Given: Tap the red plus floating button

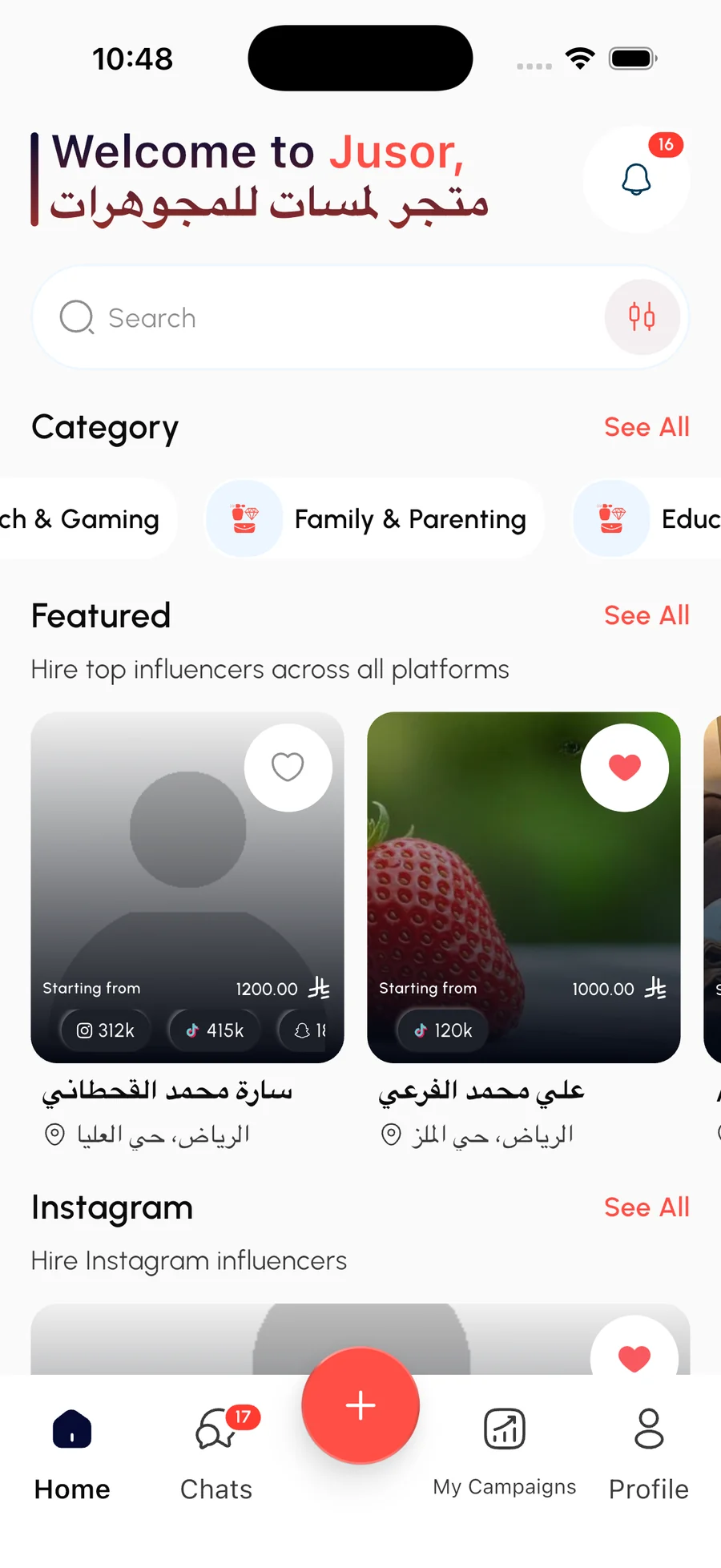Looking at the screenshot, I should pyautogui.click(x=360, y=1405).
